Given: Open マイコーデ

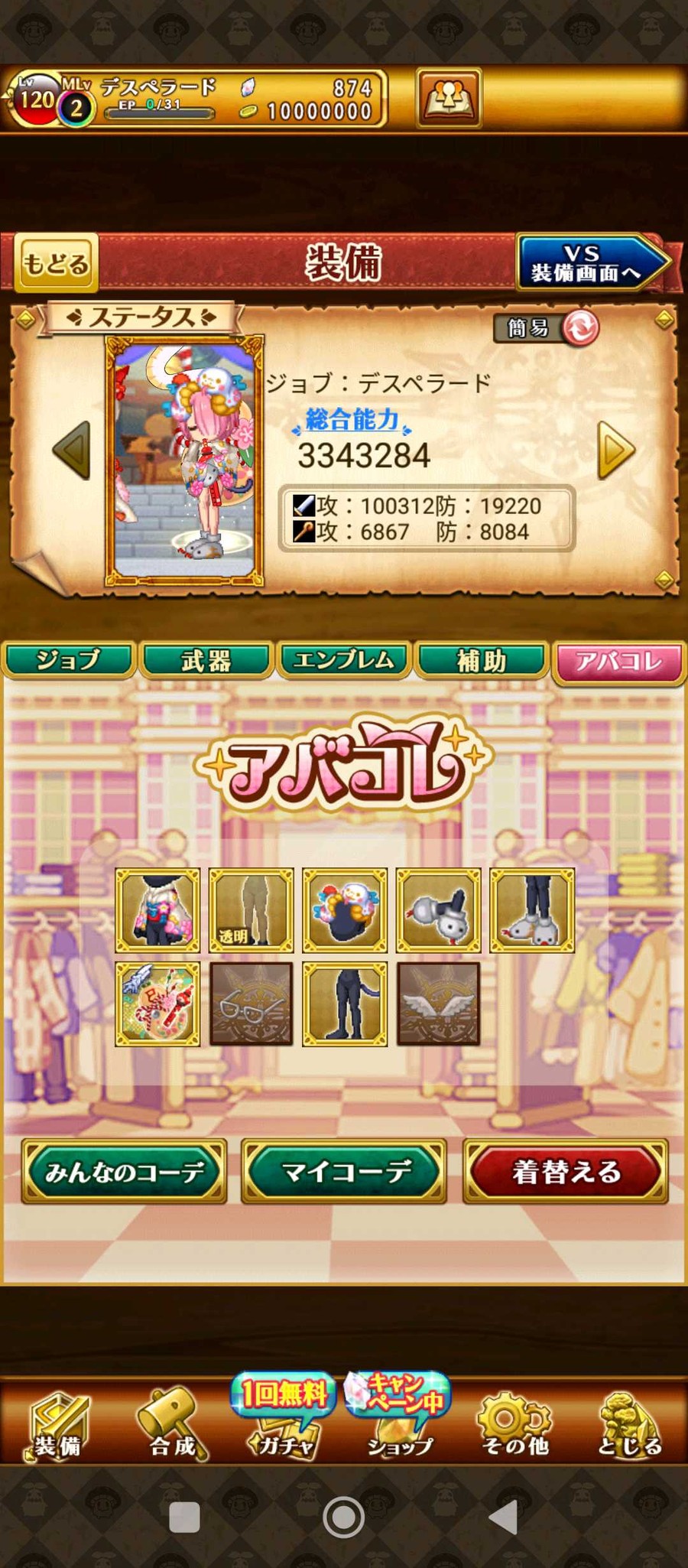Looking at the screenshot, I should click(x=344, y=1171).
